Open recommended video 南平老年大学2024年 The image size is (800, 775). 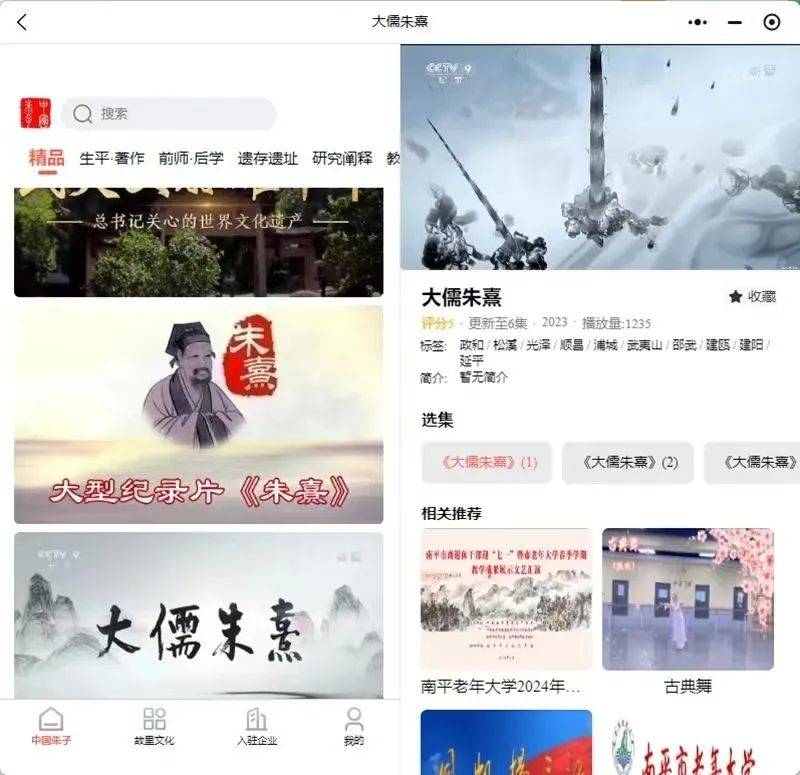(506, 600)
